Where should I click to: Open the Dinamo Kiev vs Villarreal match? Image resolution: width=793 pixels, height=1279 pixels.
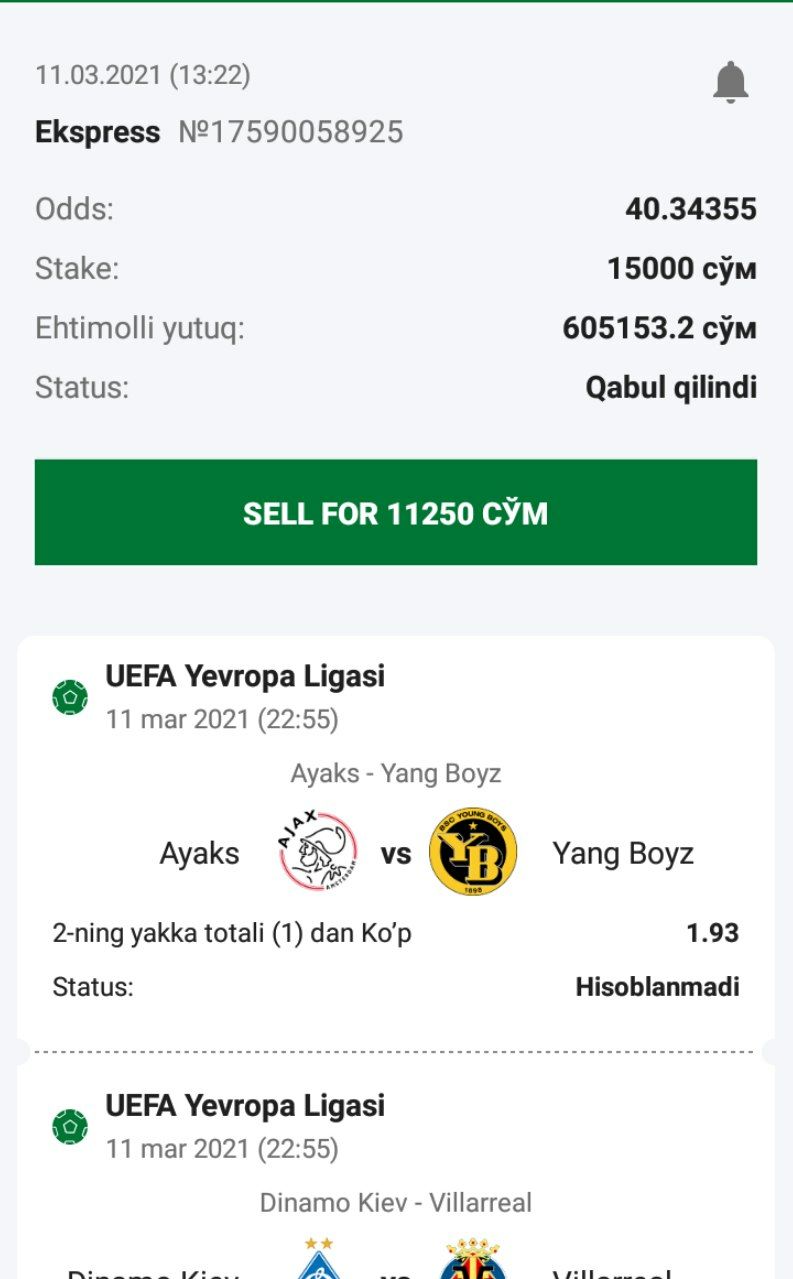tap(396, 1202)
